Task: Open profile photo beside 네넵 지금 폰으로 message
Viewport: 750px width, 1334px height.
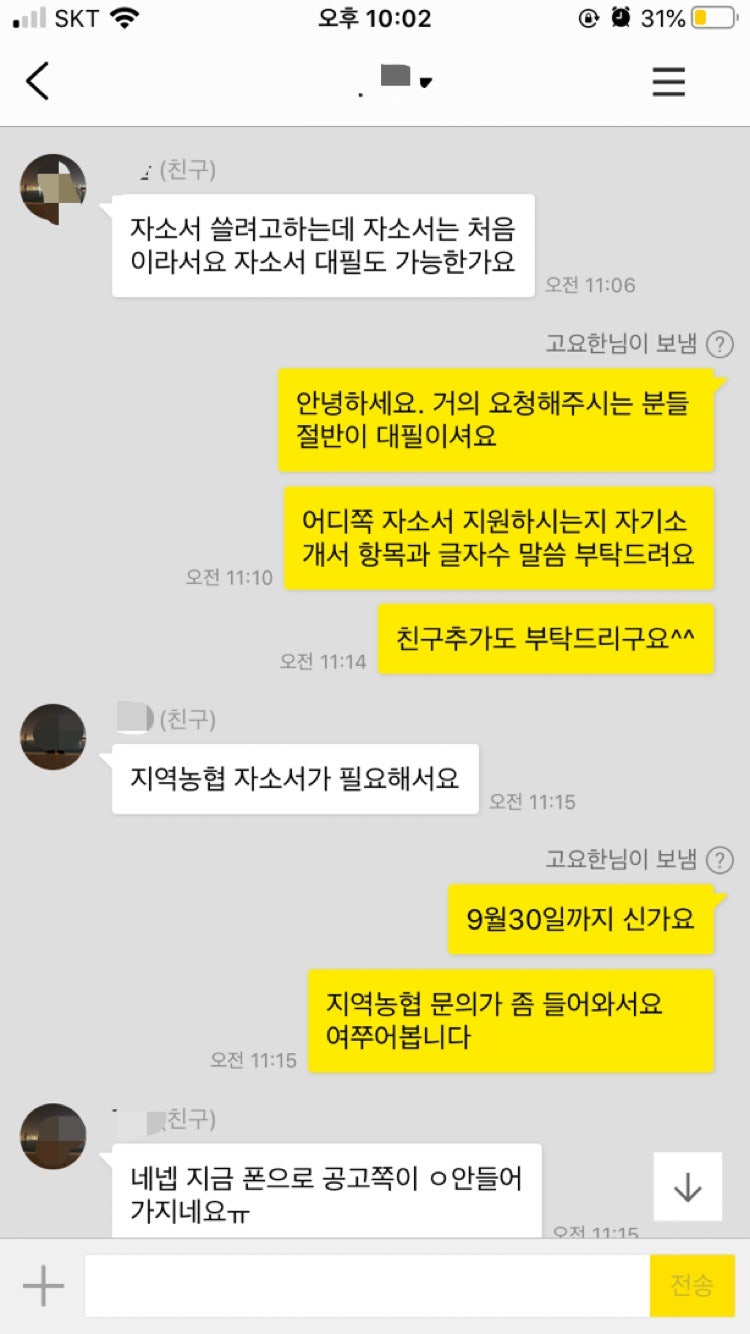Action: coord(53,1136)
